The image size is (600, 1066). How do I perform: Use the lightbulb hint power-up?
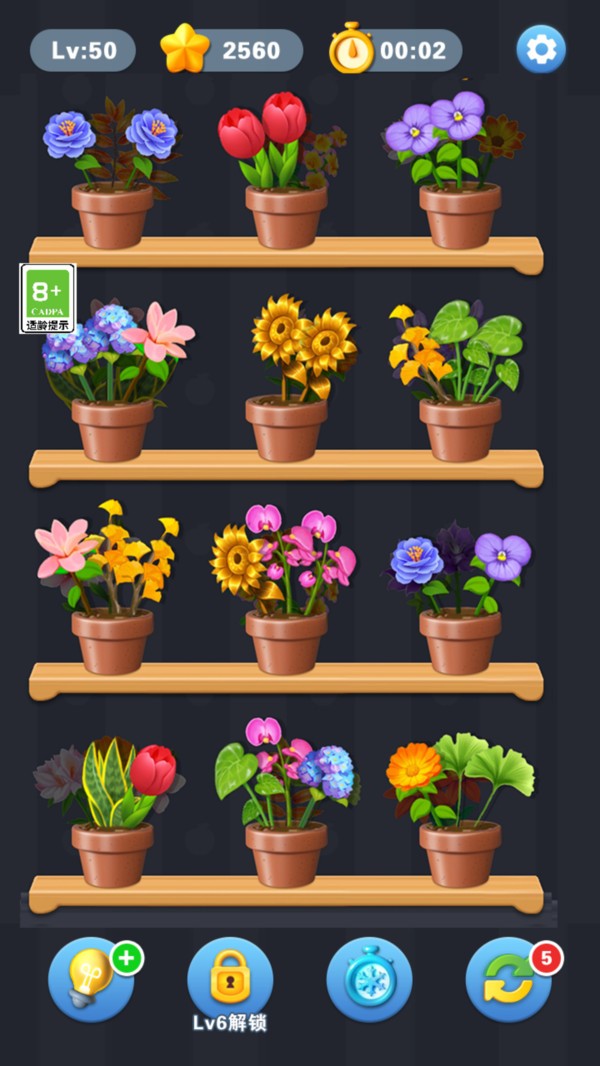coord(91,979)
